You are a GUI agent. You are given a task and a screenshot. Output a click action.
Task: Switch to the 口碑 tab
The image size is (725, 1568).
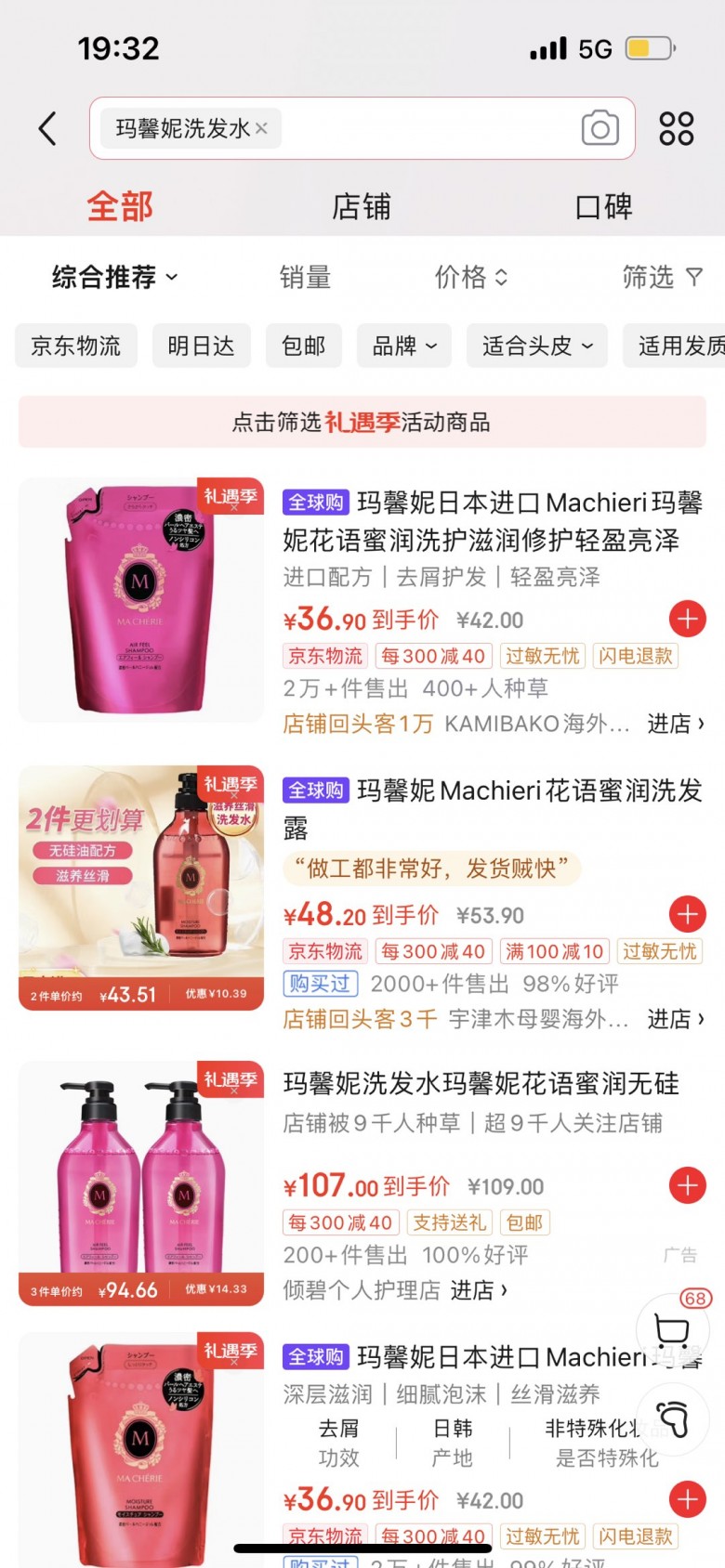click(x=603, y=206)
